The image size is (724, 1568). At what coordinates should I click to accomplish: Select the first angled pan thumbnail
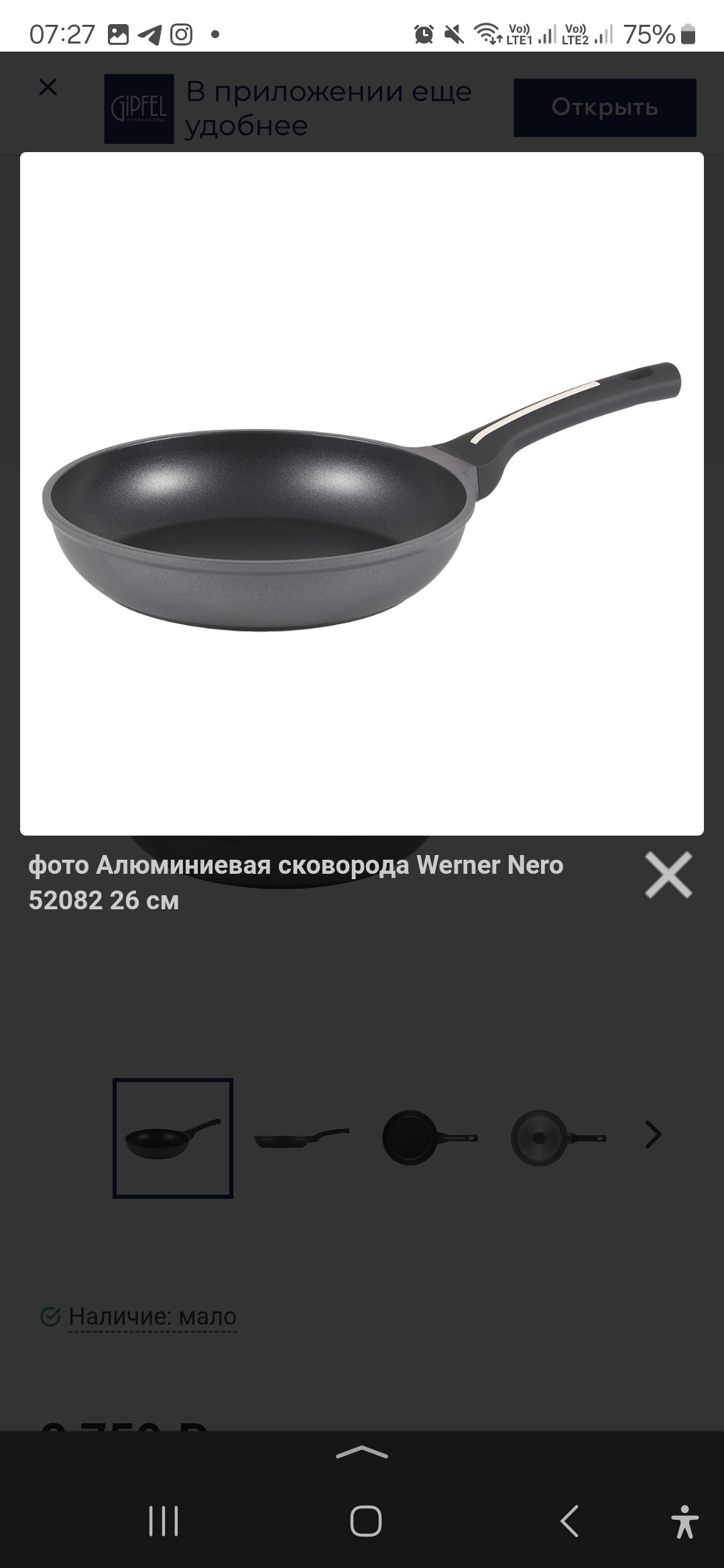(173, 1138)
